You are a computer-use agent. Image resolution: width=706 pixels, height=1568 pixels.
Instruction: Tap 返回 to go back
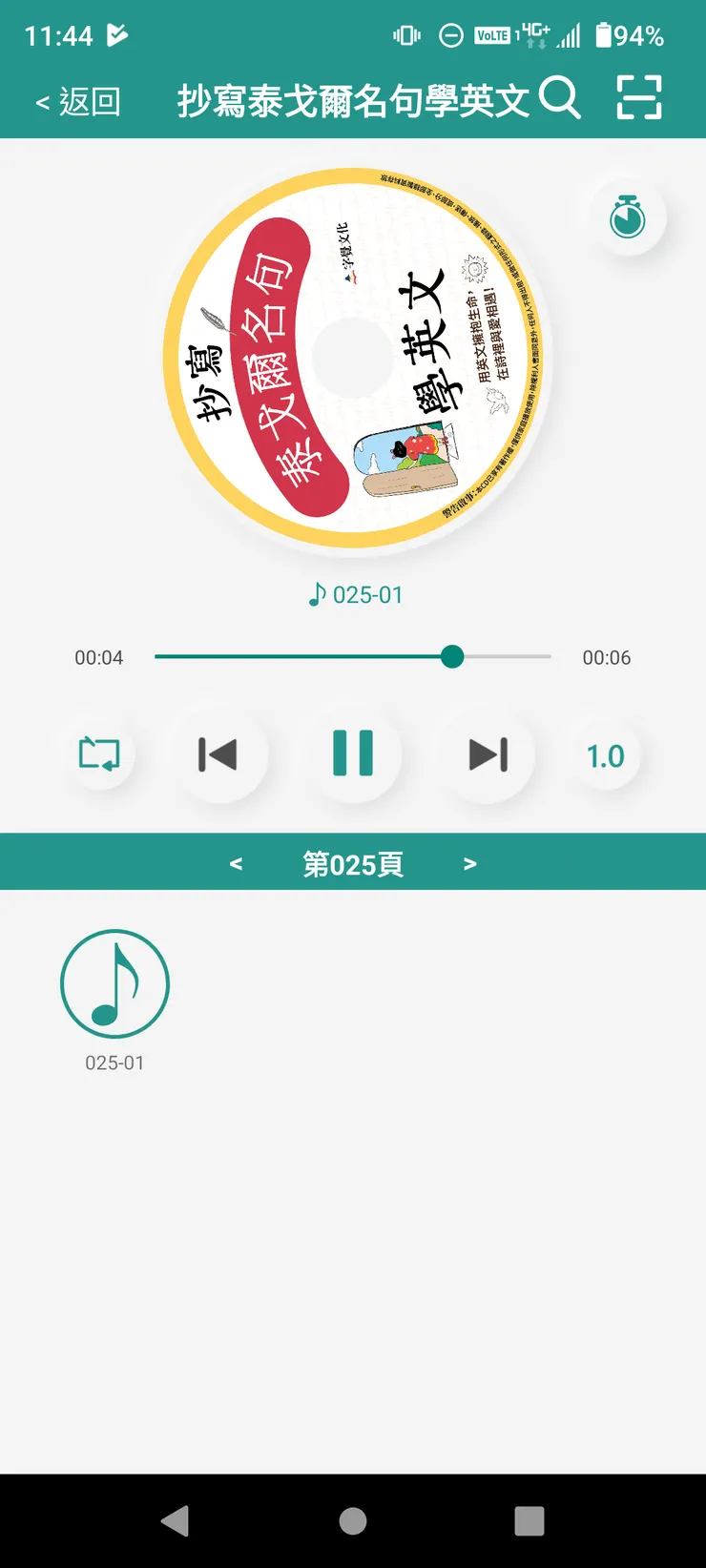76,99
